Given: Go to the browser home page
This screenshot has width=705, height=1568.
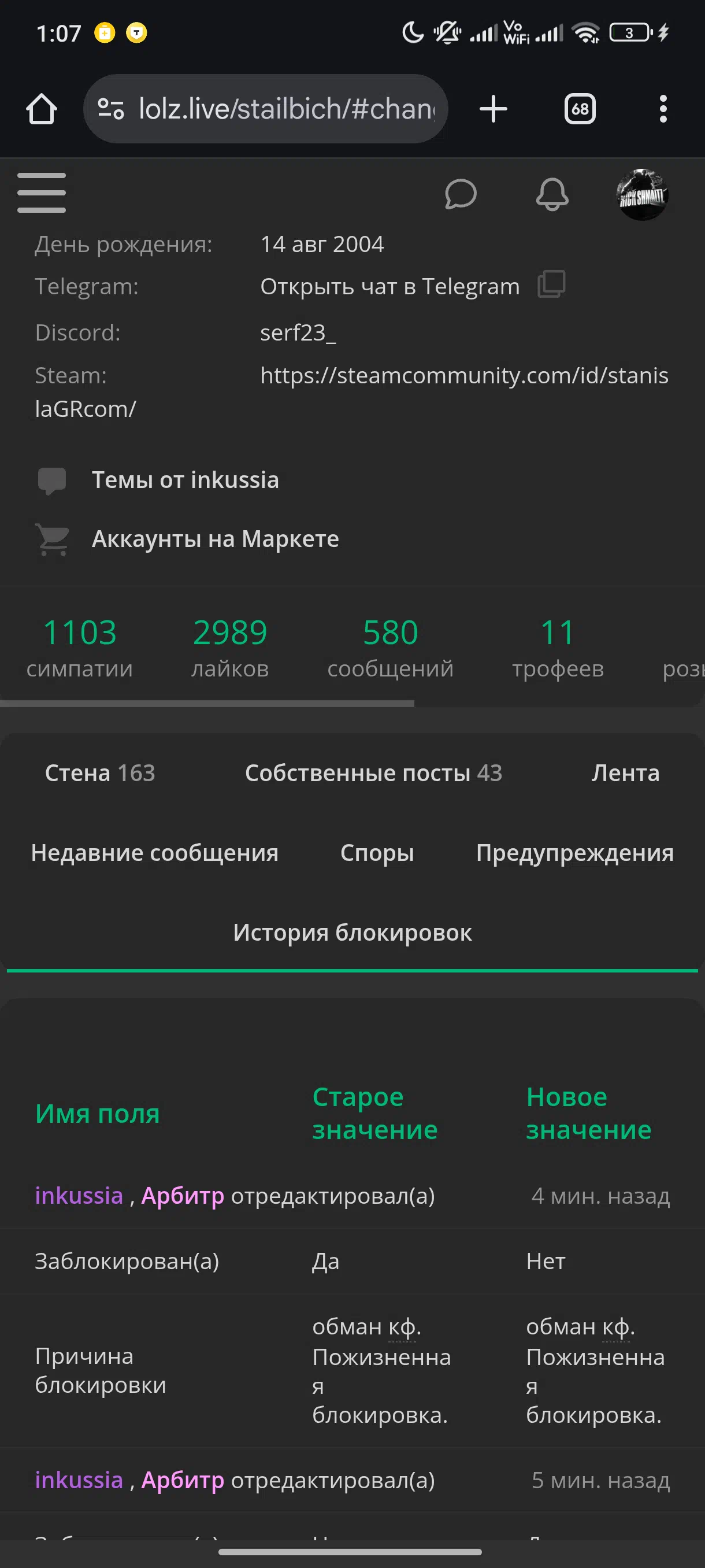Looking at the screenshot, I should point(42,109).
